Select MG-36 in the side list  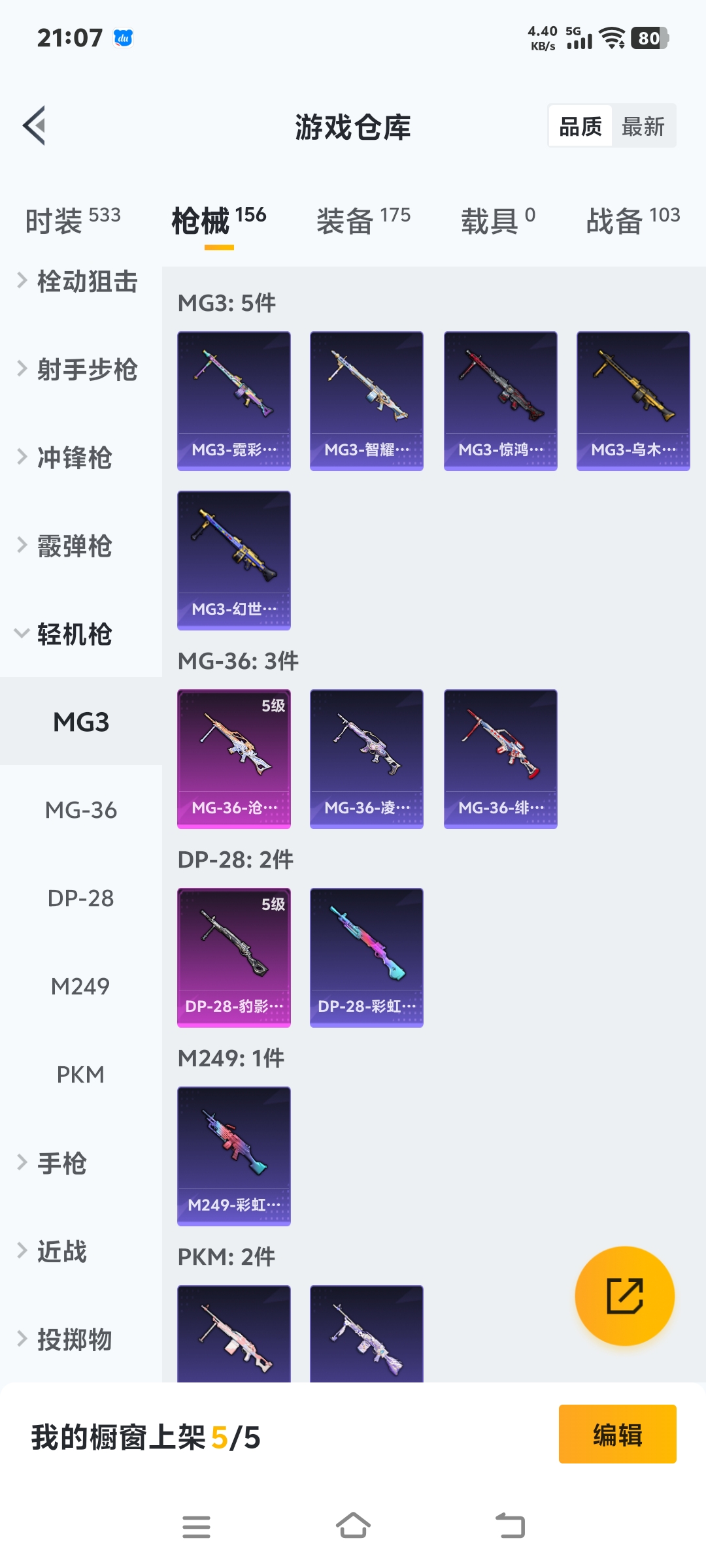pyautogui.click(x=81, y=810)
